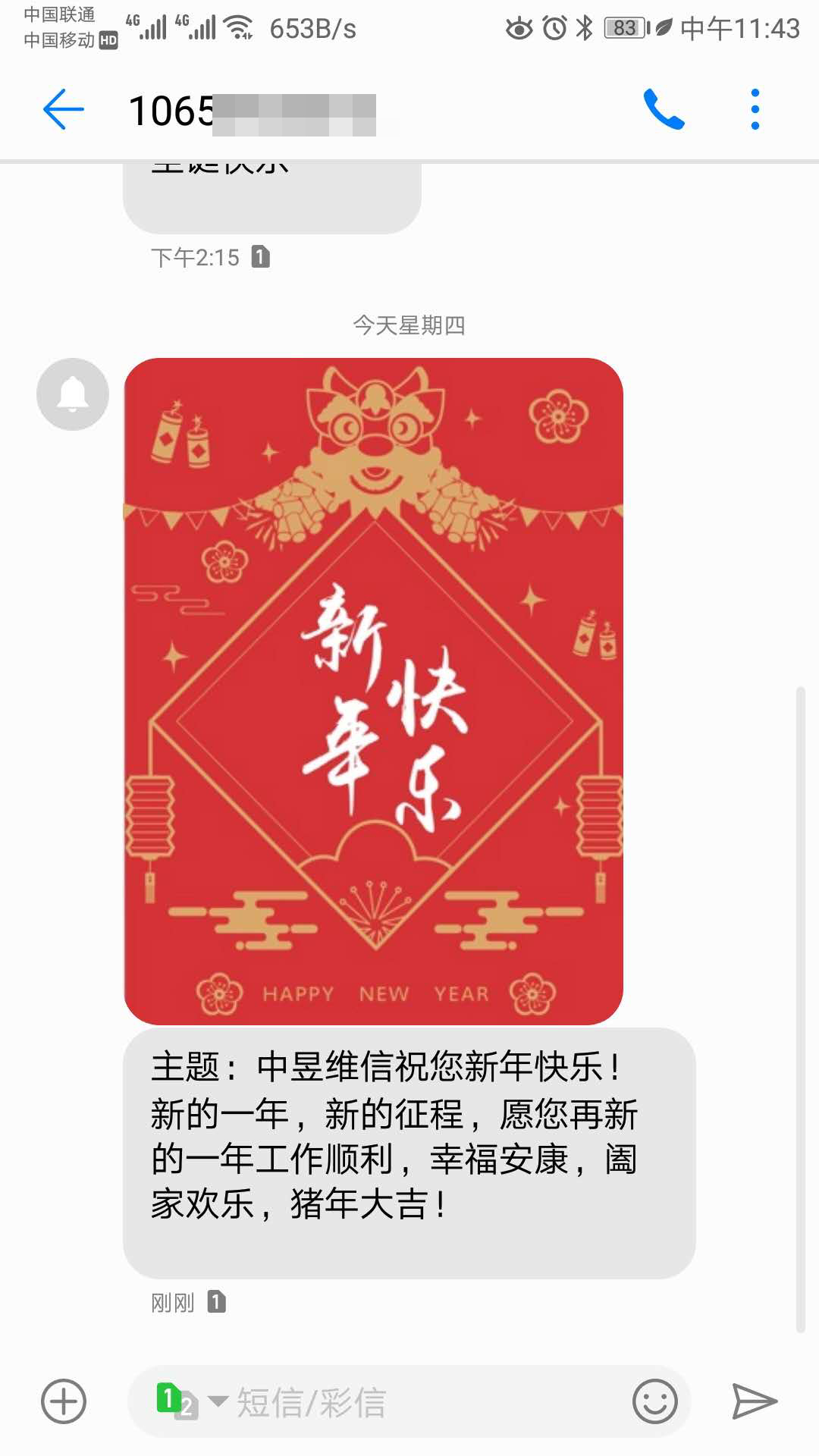Tap the eye comfort icon in status bar
The image size is (819, 1456).
520,27
